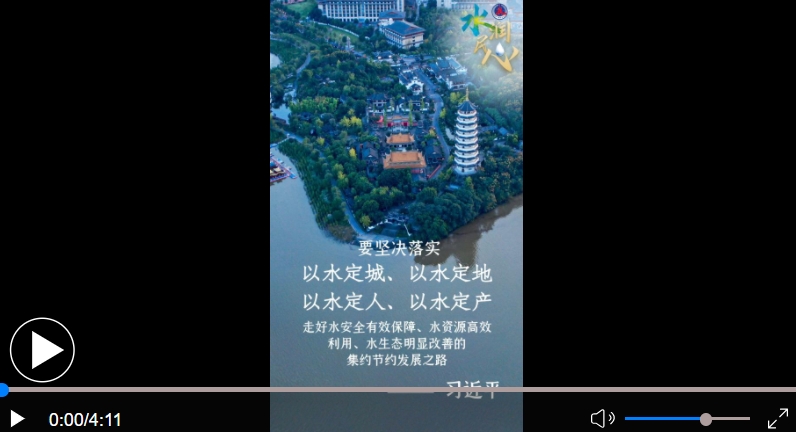
Task: Seek along the video progress bar
Action: point(398,389)
